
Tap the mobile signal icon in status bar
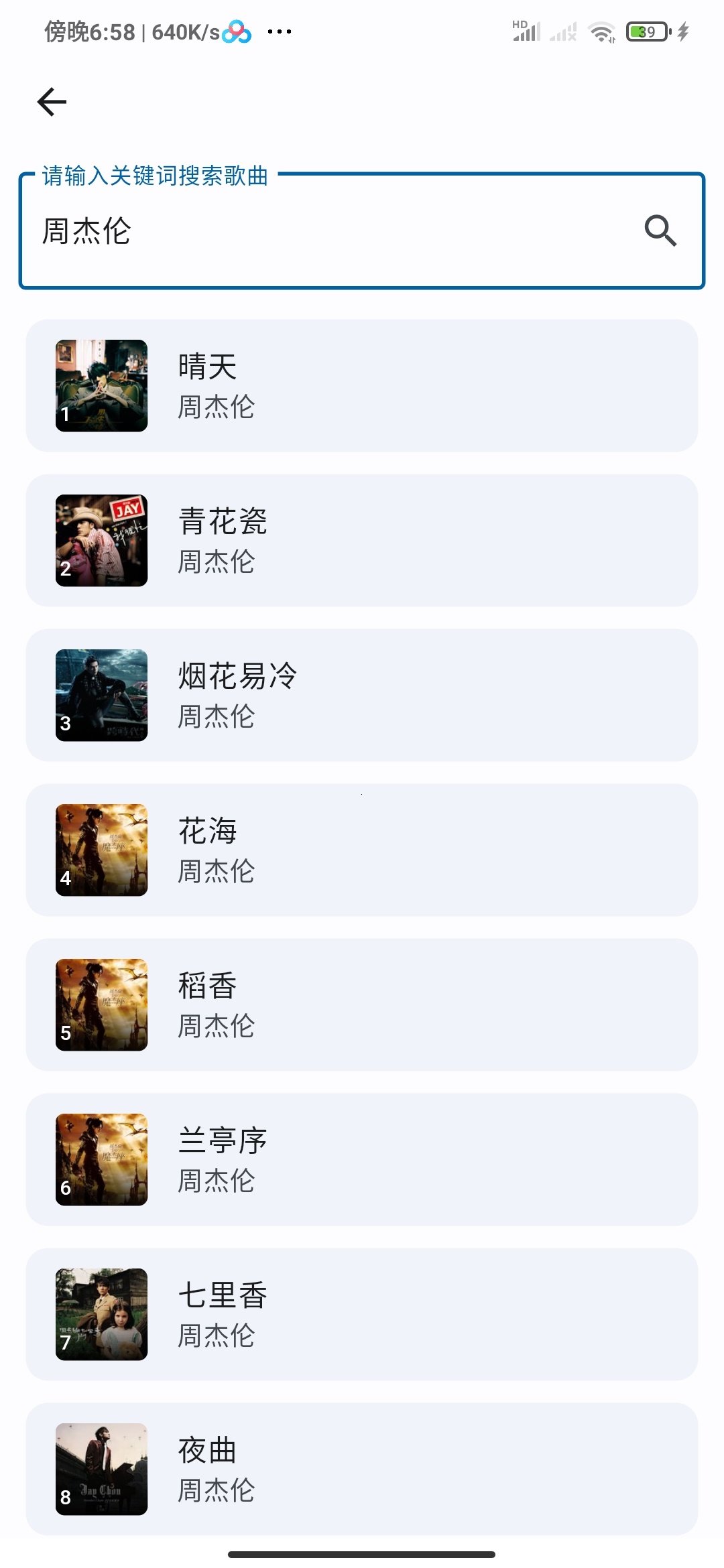[528, 32]
